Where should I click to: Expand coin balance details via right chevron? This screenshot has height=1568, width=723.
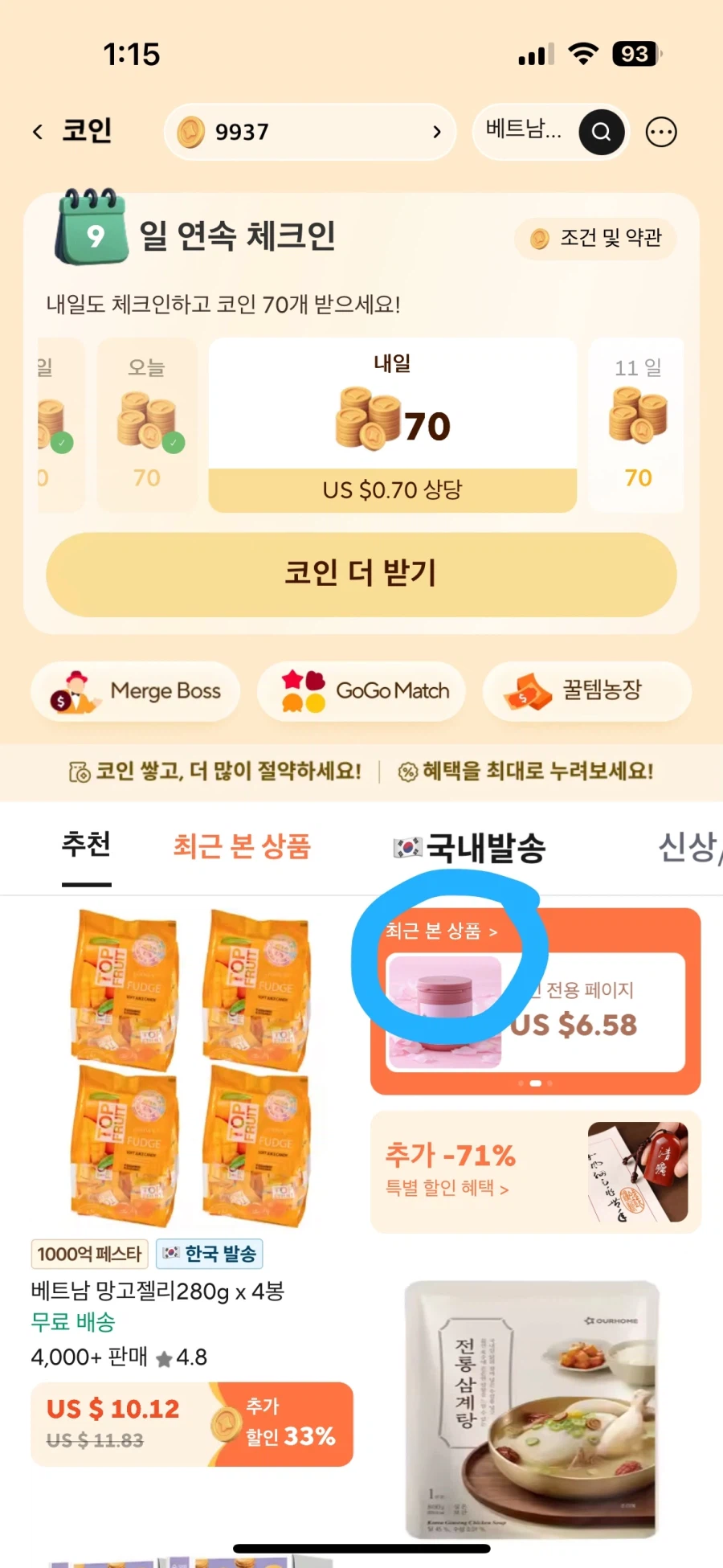tap(436, 132)
